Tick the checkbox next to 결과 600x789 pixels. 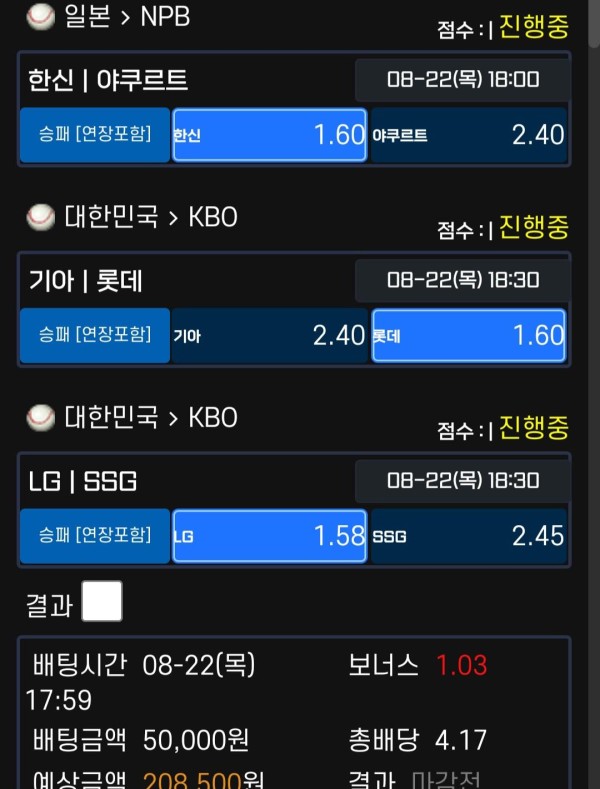pyautogui.click(x=102, y=602)
